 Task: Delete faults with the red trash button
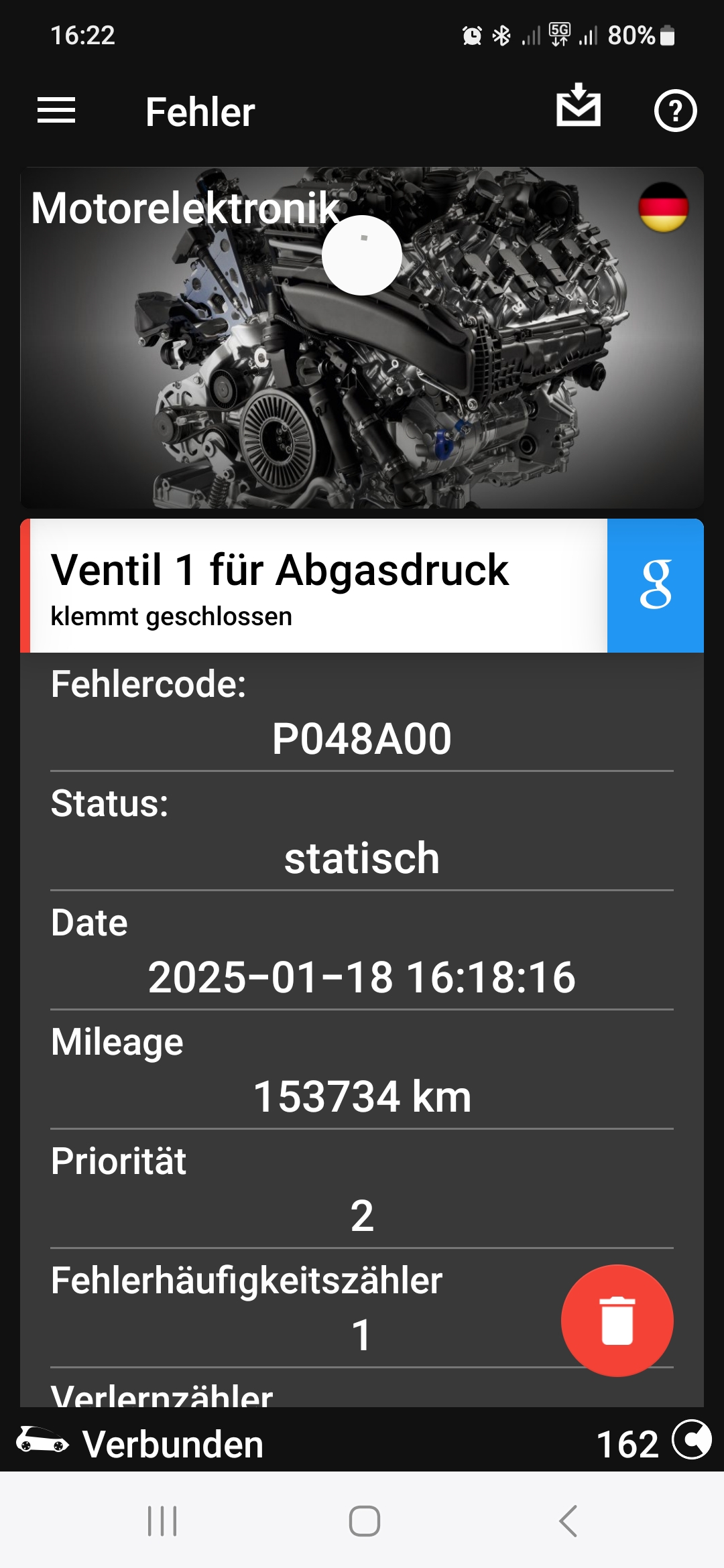pos(617,1320)
